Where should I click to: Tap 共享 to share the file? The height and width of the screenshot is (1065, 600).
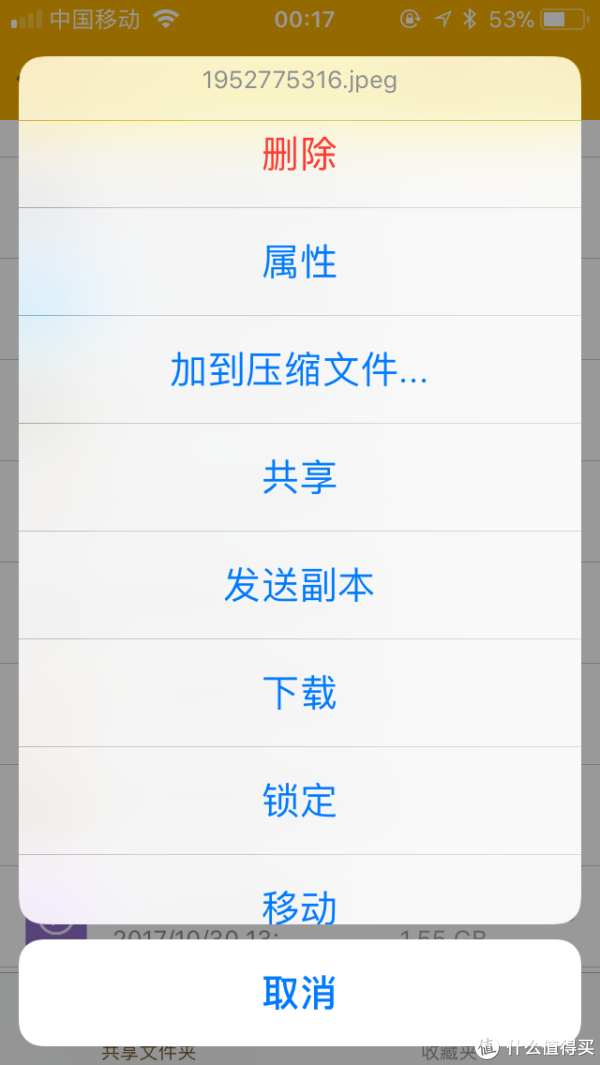tap(299, 478)
